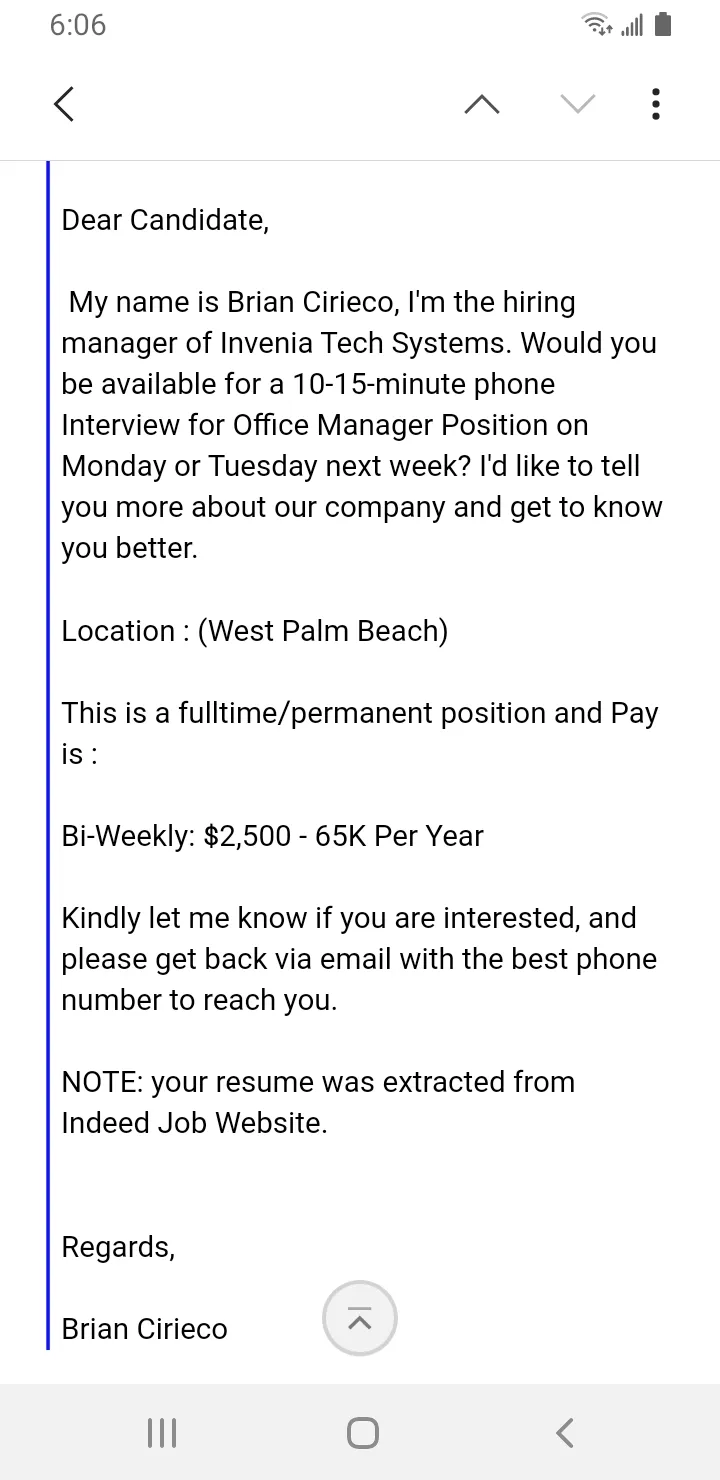Image resolution: width=720 pixels, height=1480 pixels.
Task: Go back to the inbox using the back arrow
Action: (x=64, y=104)
